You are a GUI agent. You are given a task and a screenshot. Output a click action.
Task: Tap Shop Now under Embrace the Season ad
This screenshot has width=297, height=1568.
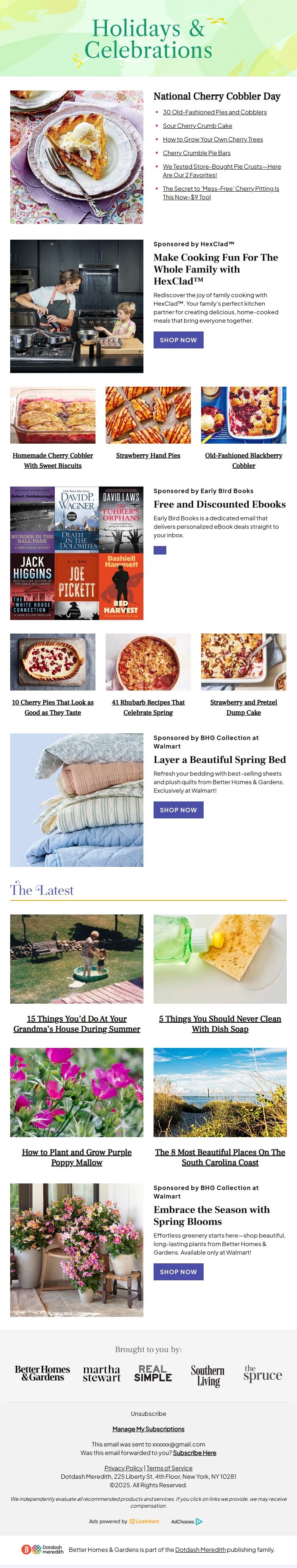[x=179, y=1271]
